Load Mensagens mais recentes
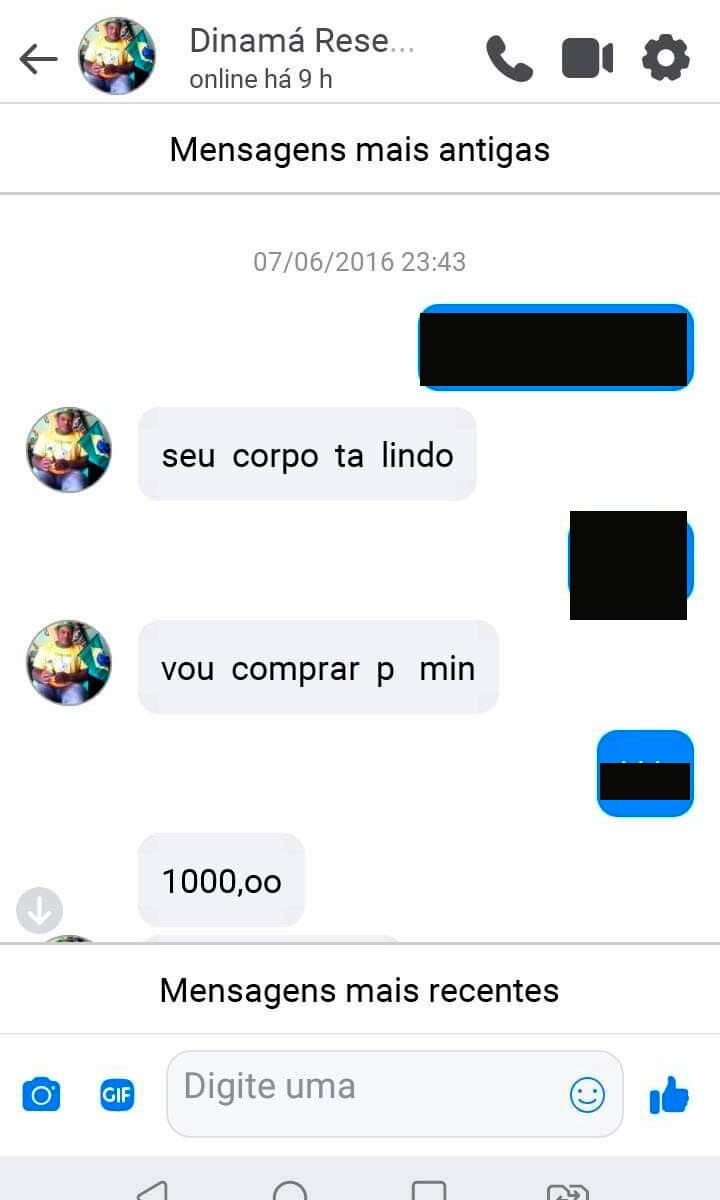 (x=360, y=990)
